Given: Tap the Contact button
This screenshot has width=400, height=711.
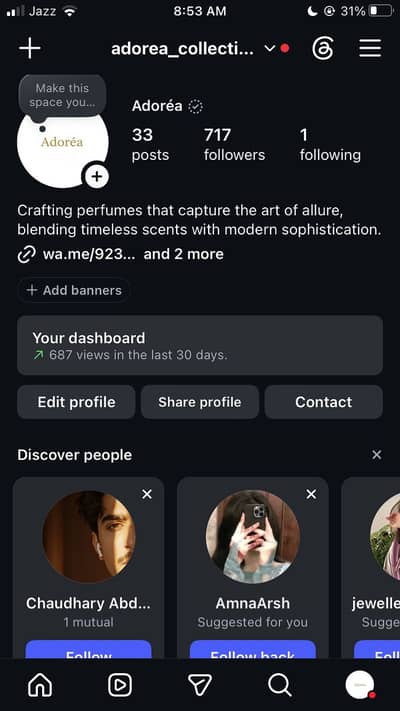Looking at the screenshot, I should click(323, 402).
